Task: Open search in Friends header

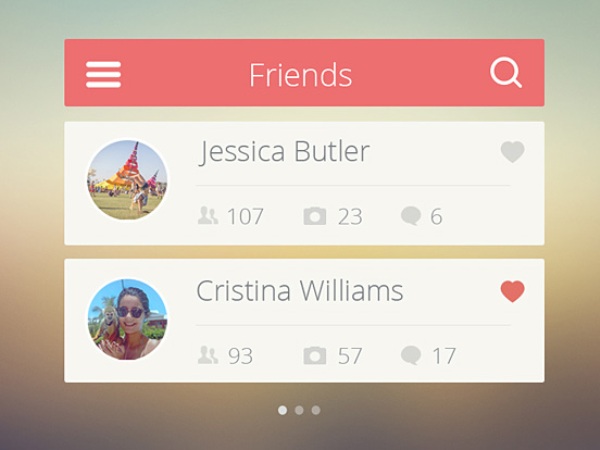Action: click(x=506, y=73)
